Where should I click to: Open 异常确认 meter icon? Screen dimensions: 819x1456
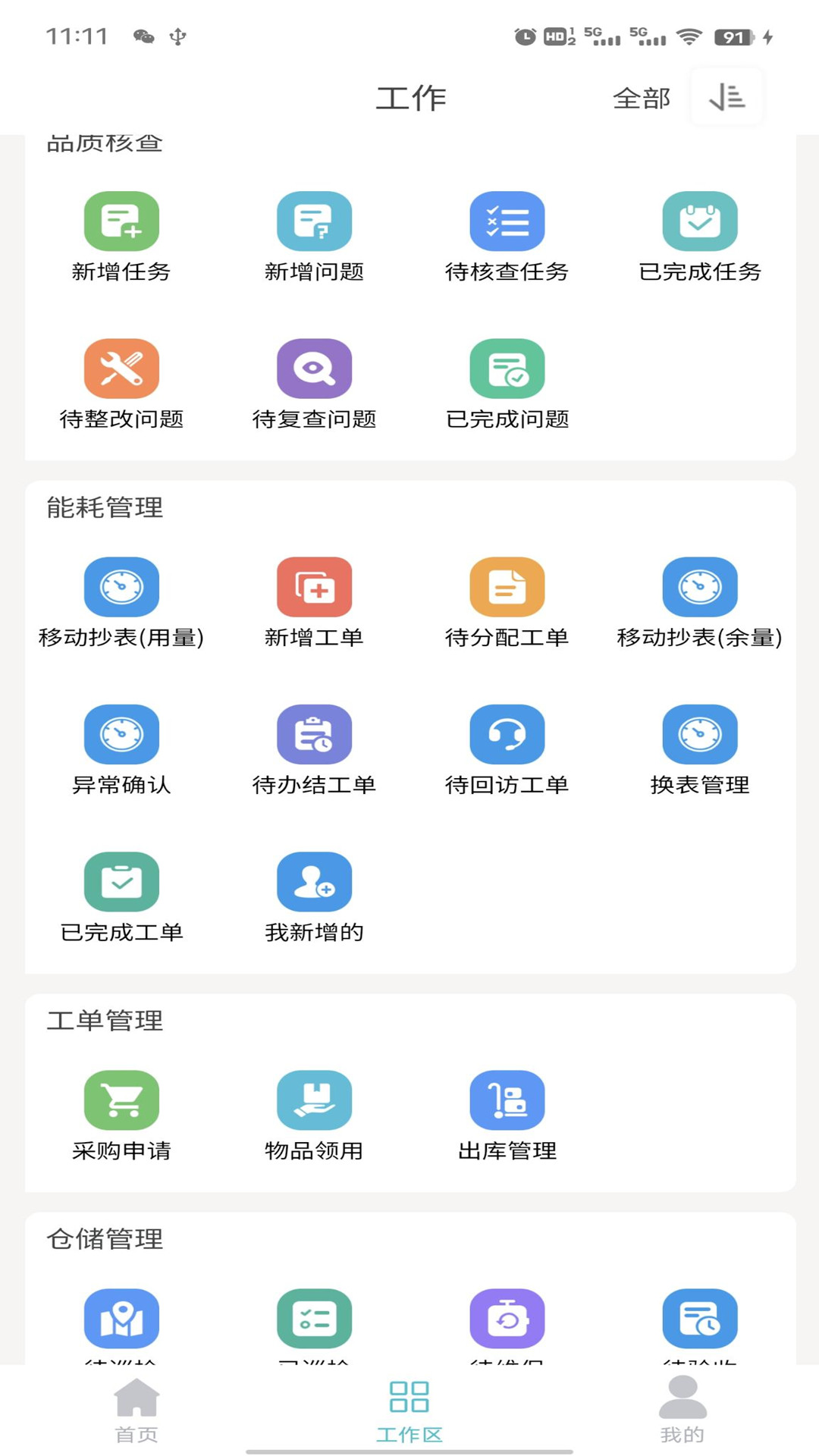pos(122,734)
